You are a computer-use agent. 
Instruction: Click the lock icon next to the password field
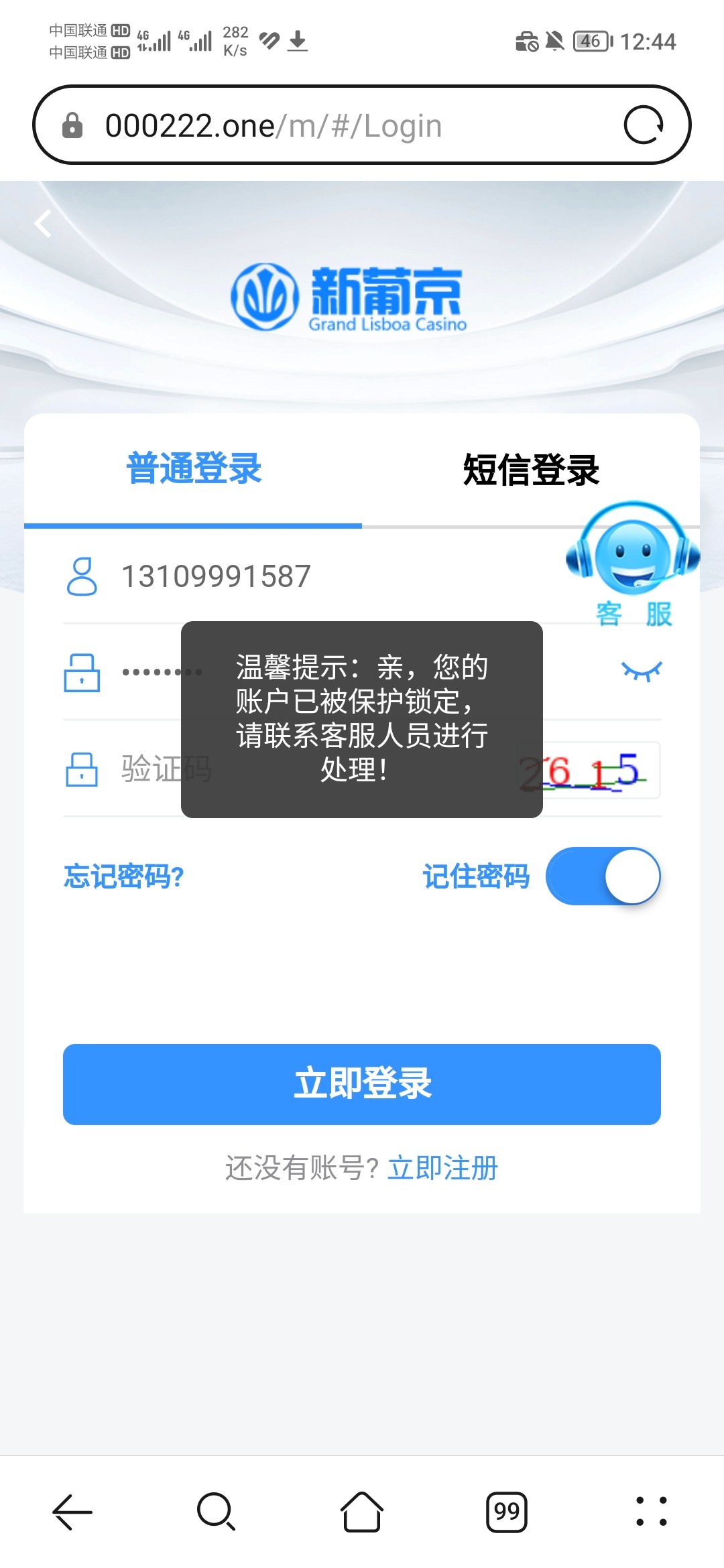point(83,672)
